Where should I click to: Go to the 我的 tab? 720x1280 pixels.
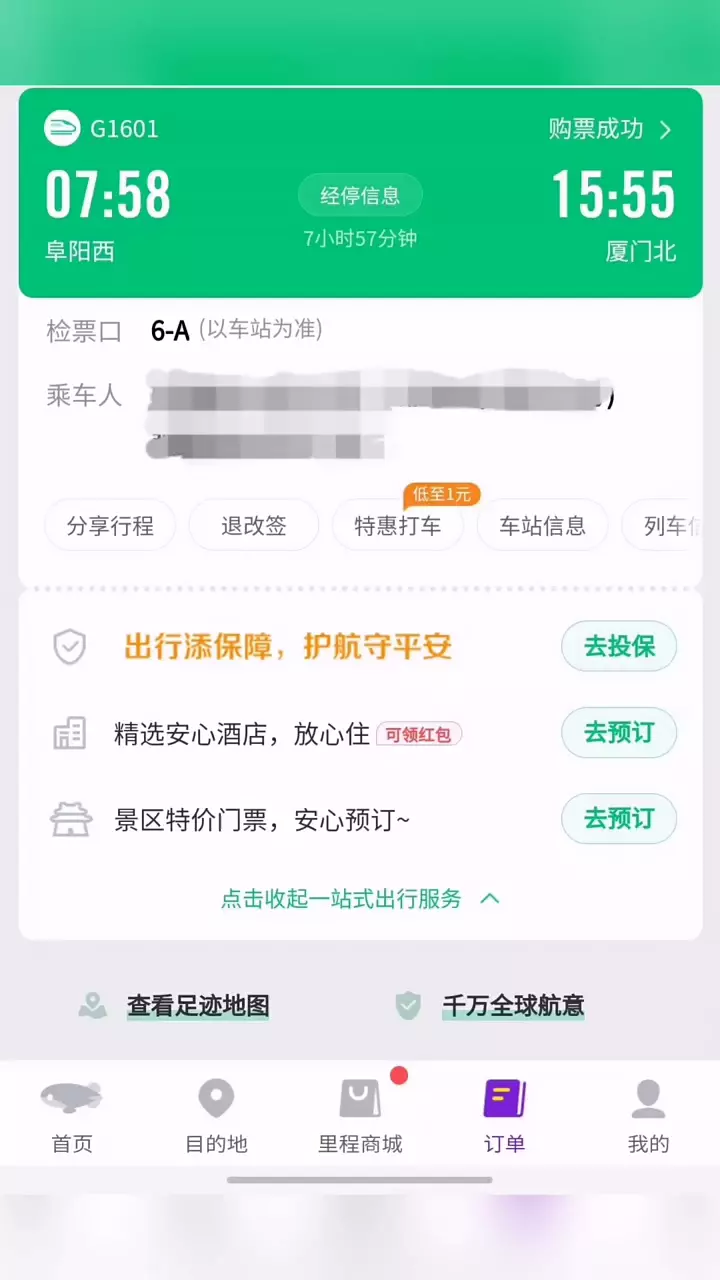click(x=648, y=1116)
